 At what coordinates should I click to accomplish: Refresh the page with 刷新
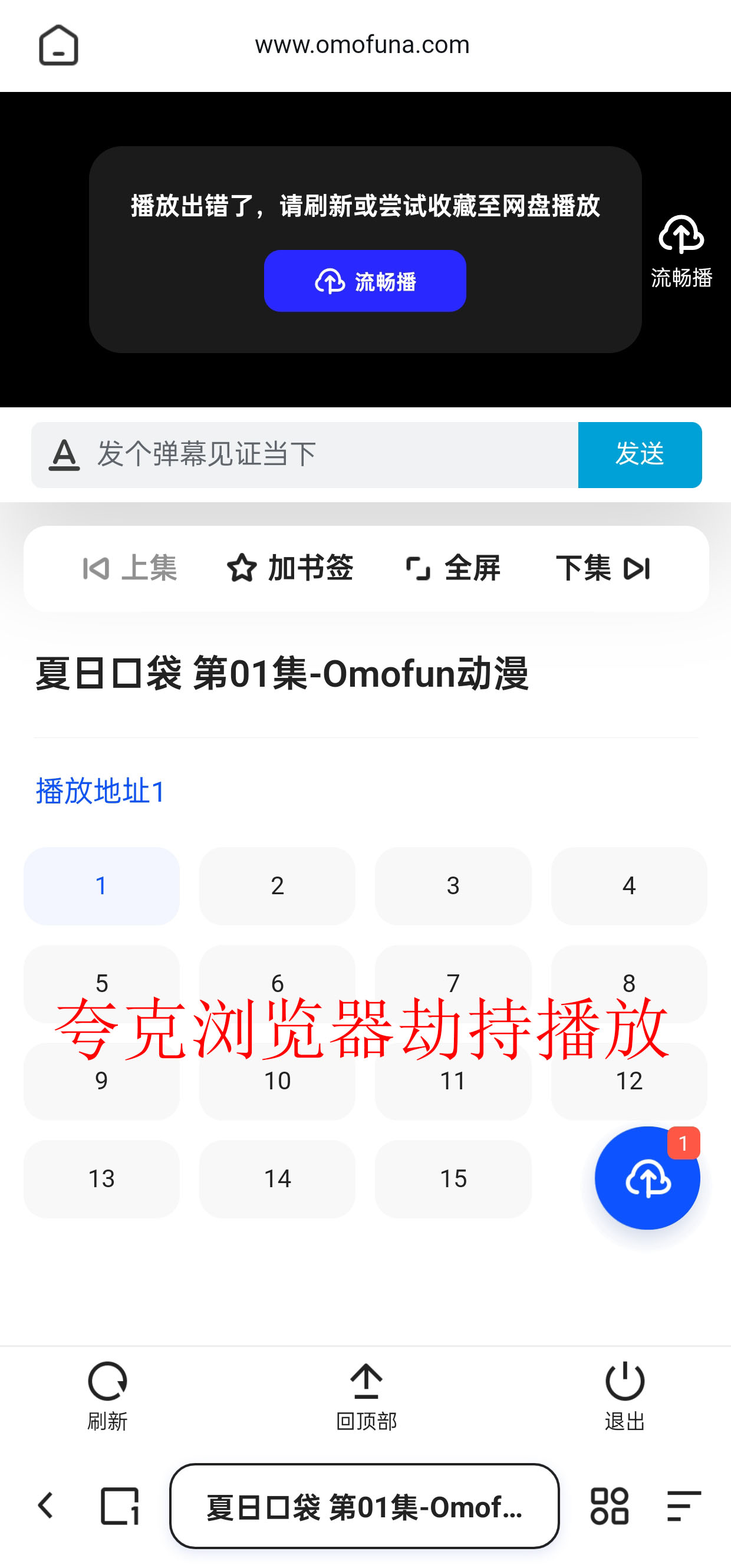click(x=107, y=1395)
